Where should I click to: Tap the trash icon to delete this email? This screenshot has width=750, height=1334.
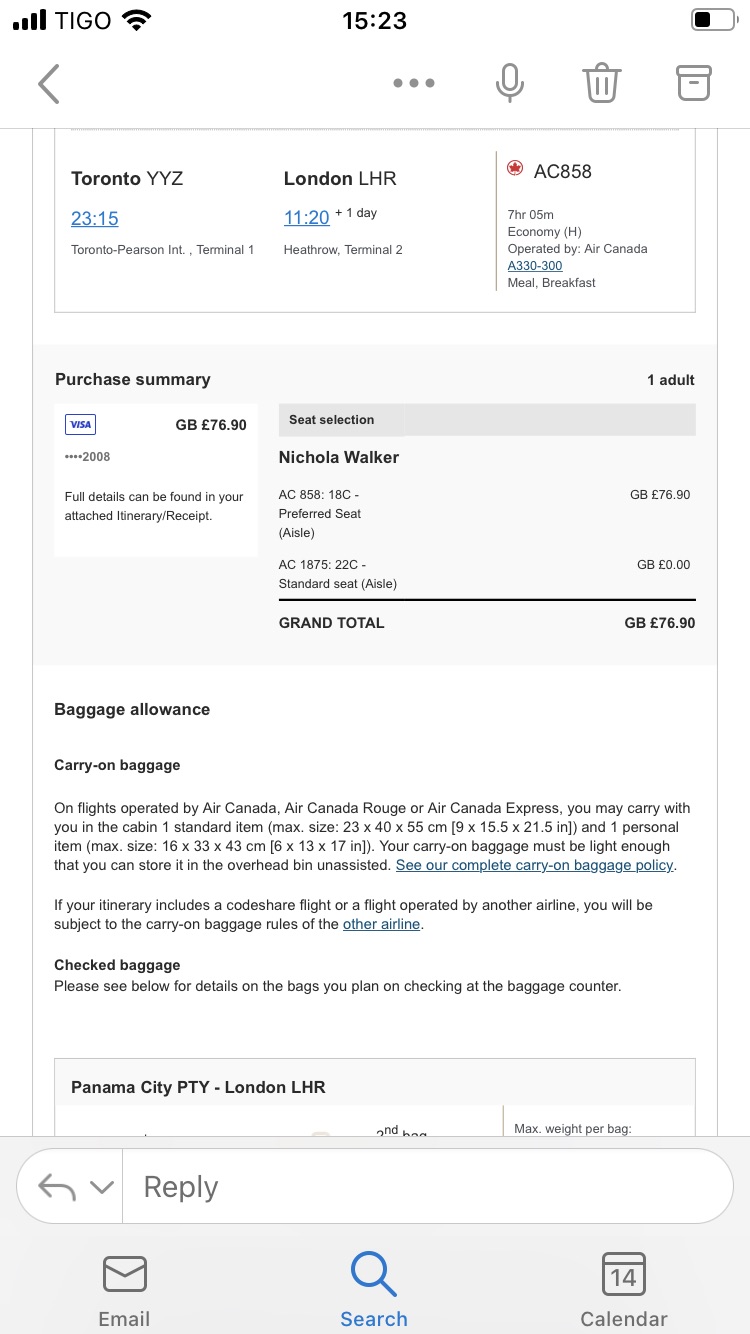(x=601, y=84)
